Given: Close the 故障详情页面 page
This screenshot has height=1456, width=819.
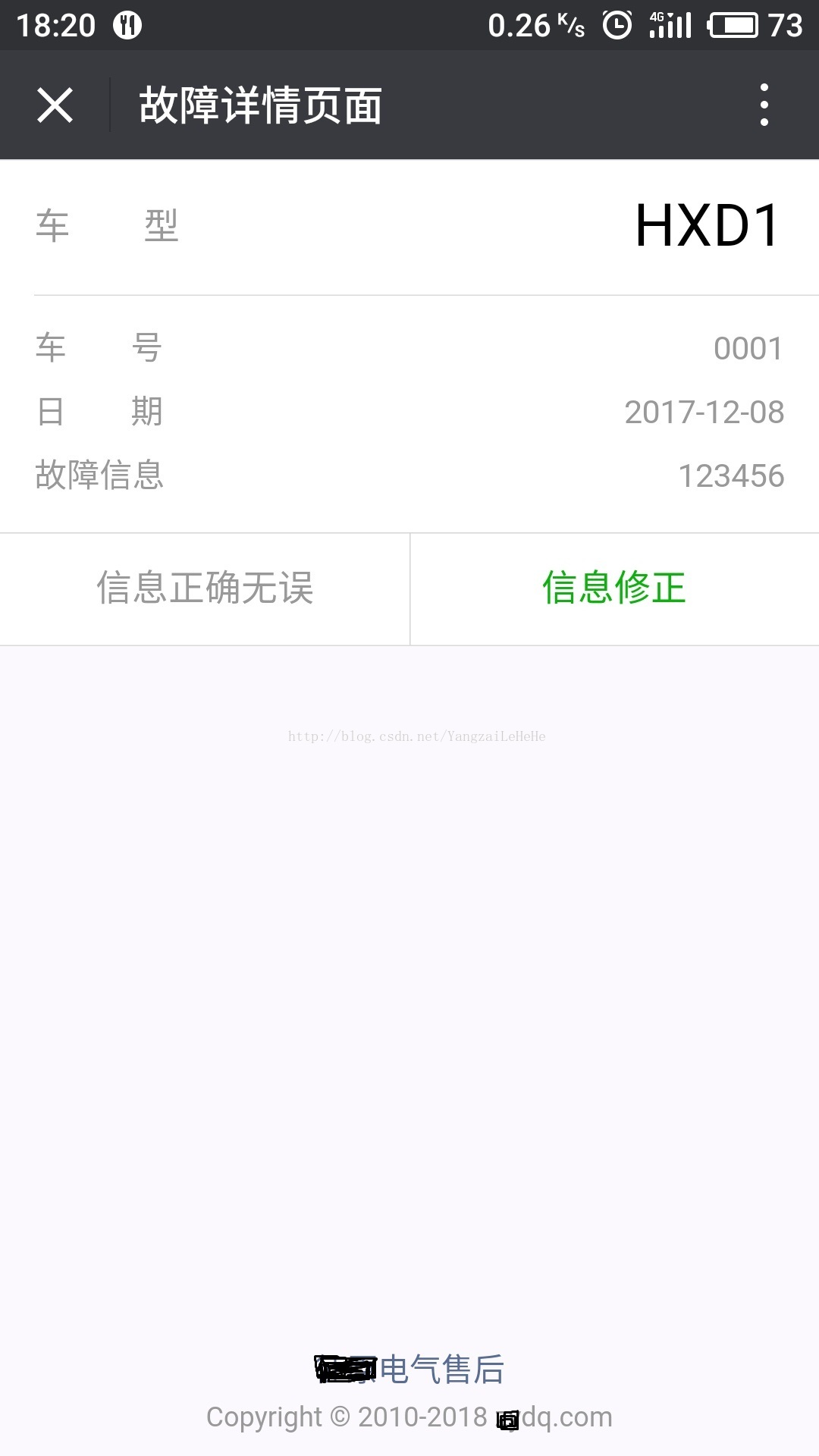Looking at the screenshot, I should [x=55, y=105].
